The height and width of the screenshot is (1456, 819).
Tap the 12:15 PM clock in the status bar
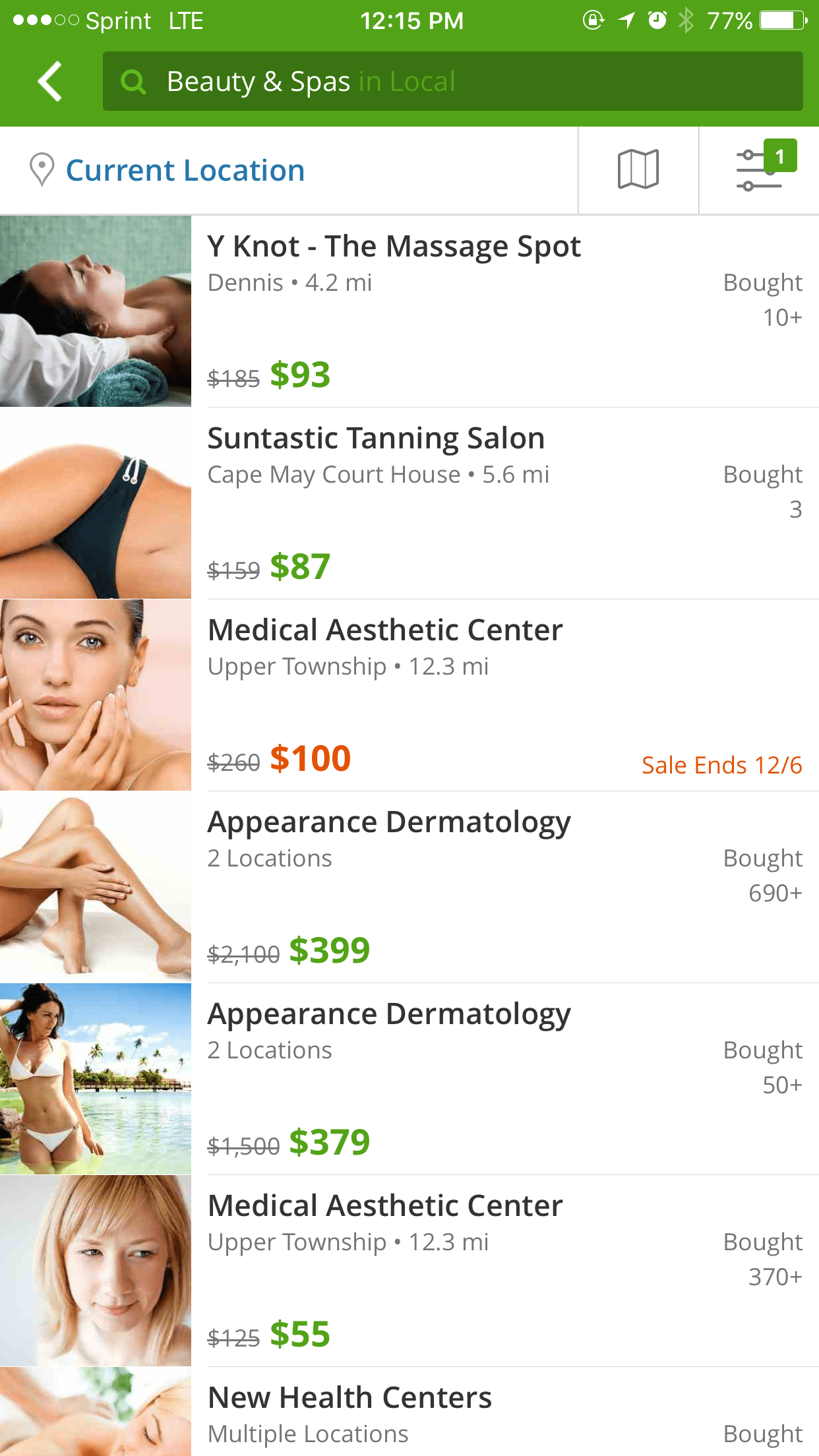pyautogui.click(x=411, y=20)
